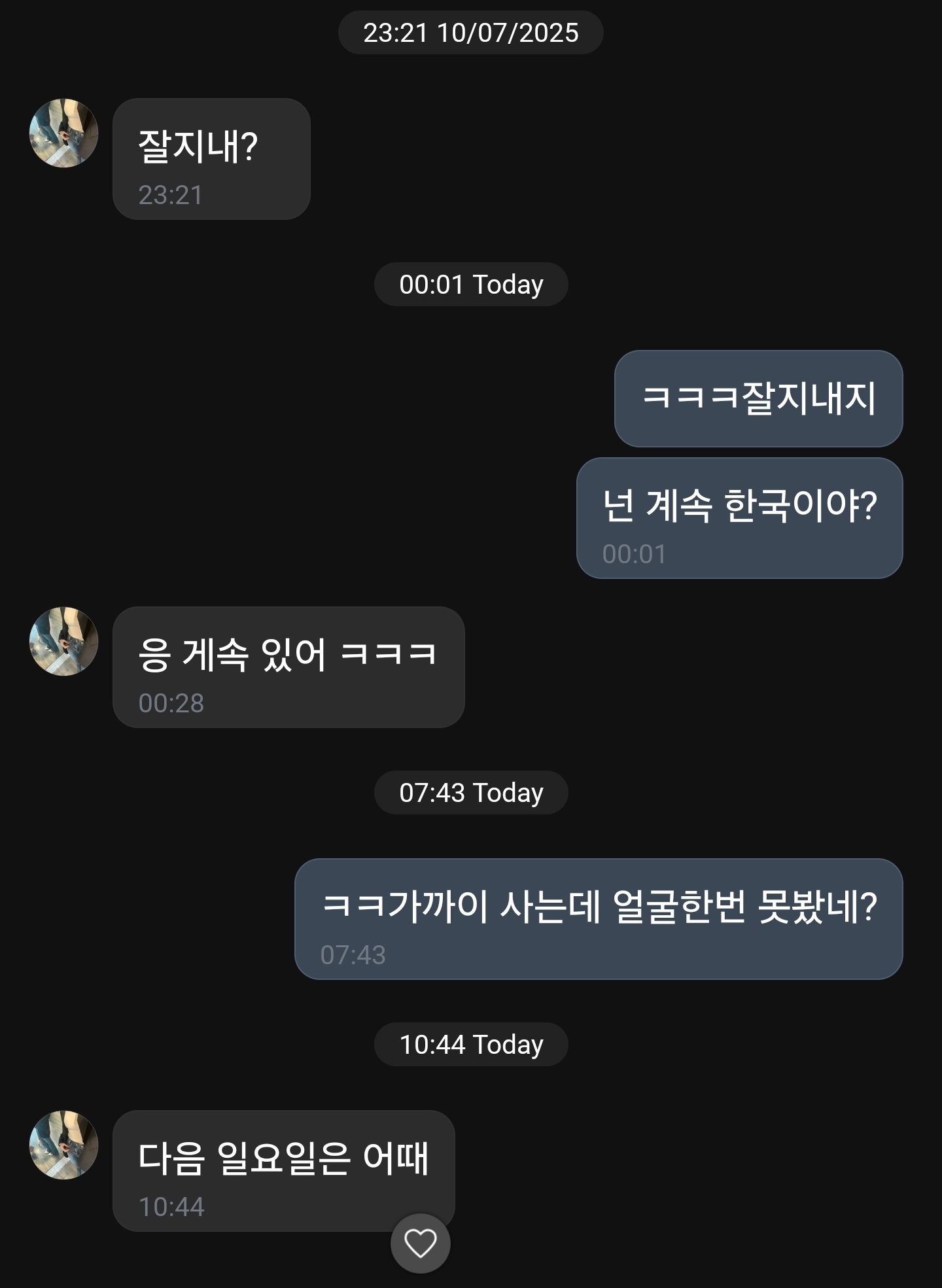Tap the avatar next to "다음 일요일은 어때"
Screen dimensions: 942x1288
click(x=63, y=1145)
